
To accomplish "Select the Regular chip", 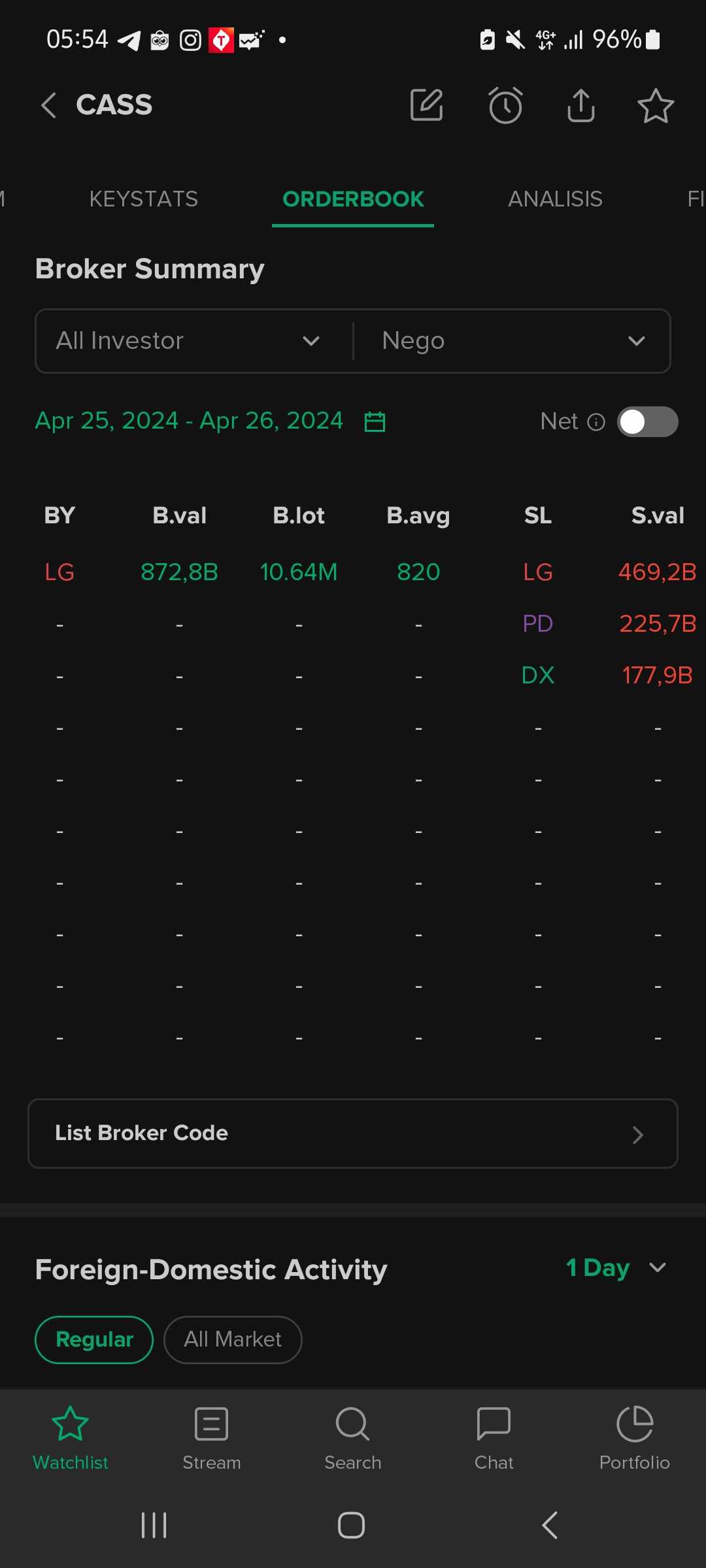I will pyautogui.click(x=94, y=1340).
